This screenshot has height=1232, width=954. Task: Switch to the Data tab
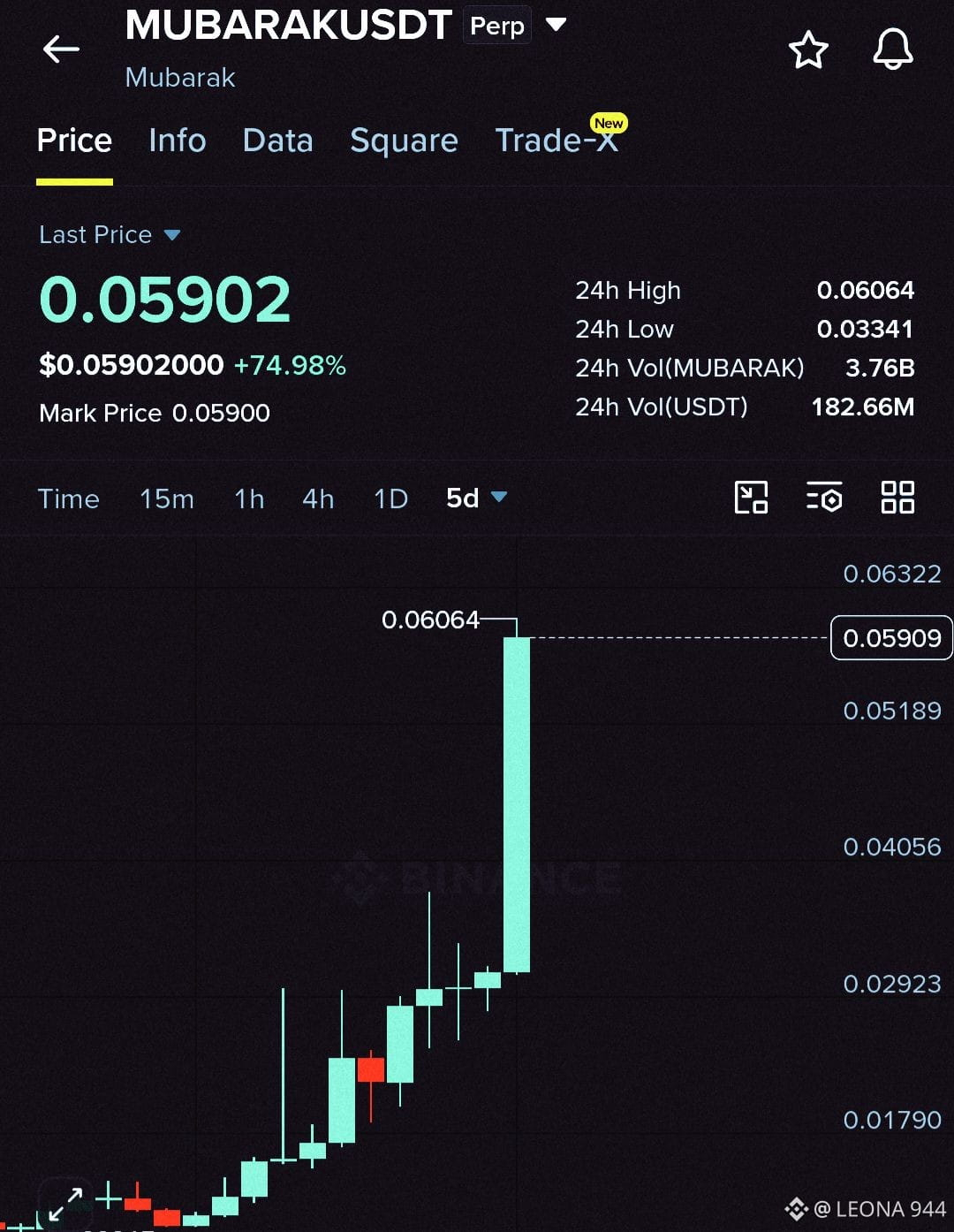point(278,141)
